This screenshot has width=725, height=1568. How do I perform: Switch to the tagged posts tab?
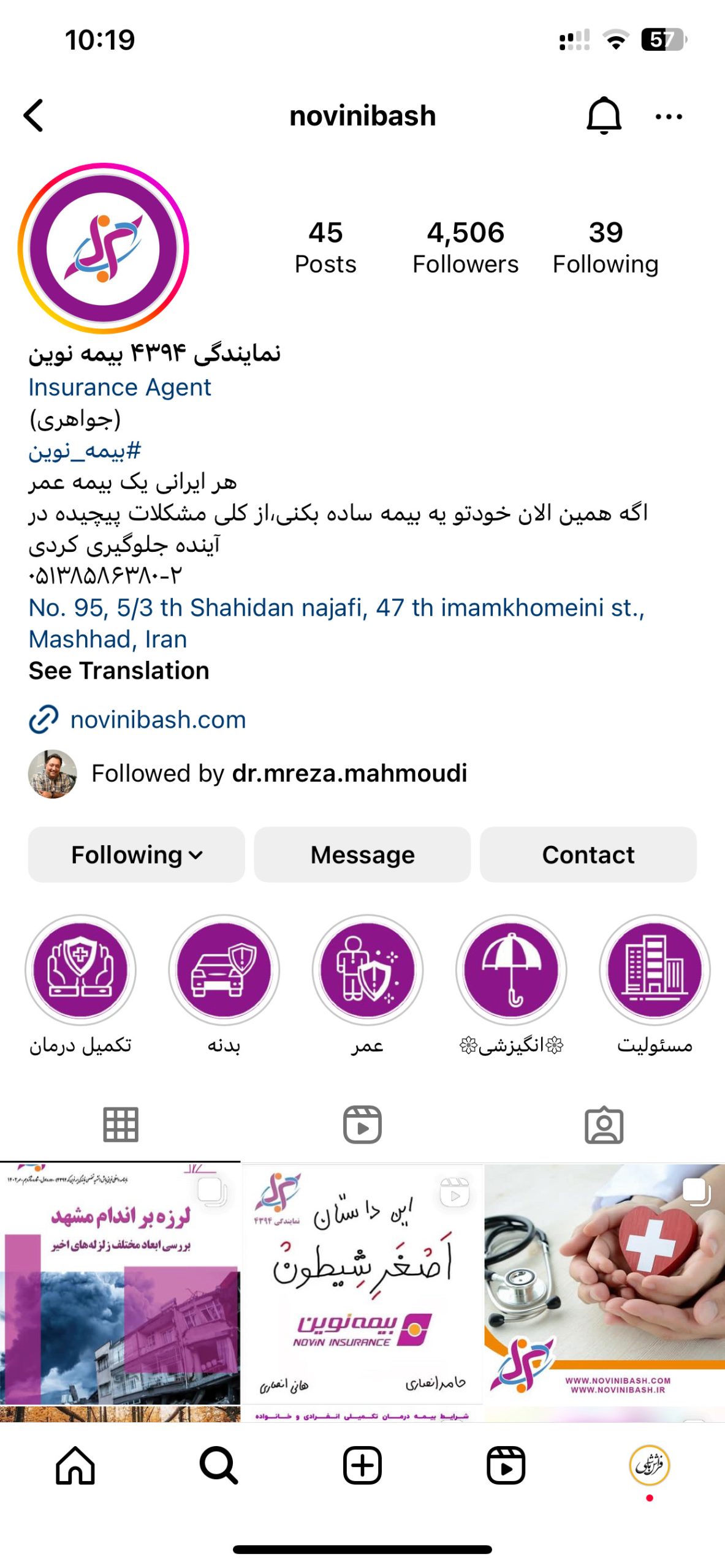tap(604, 1125)
